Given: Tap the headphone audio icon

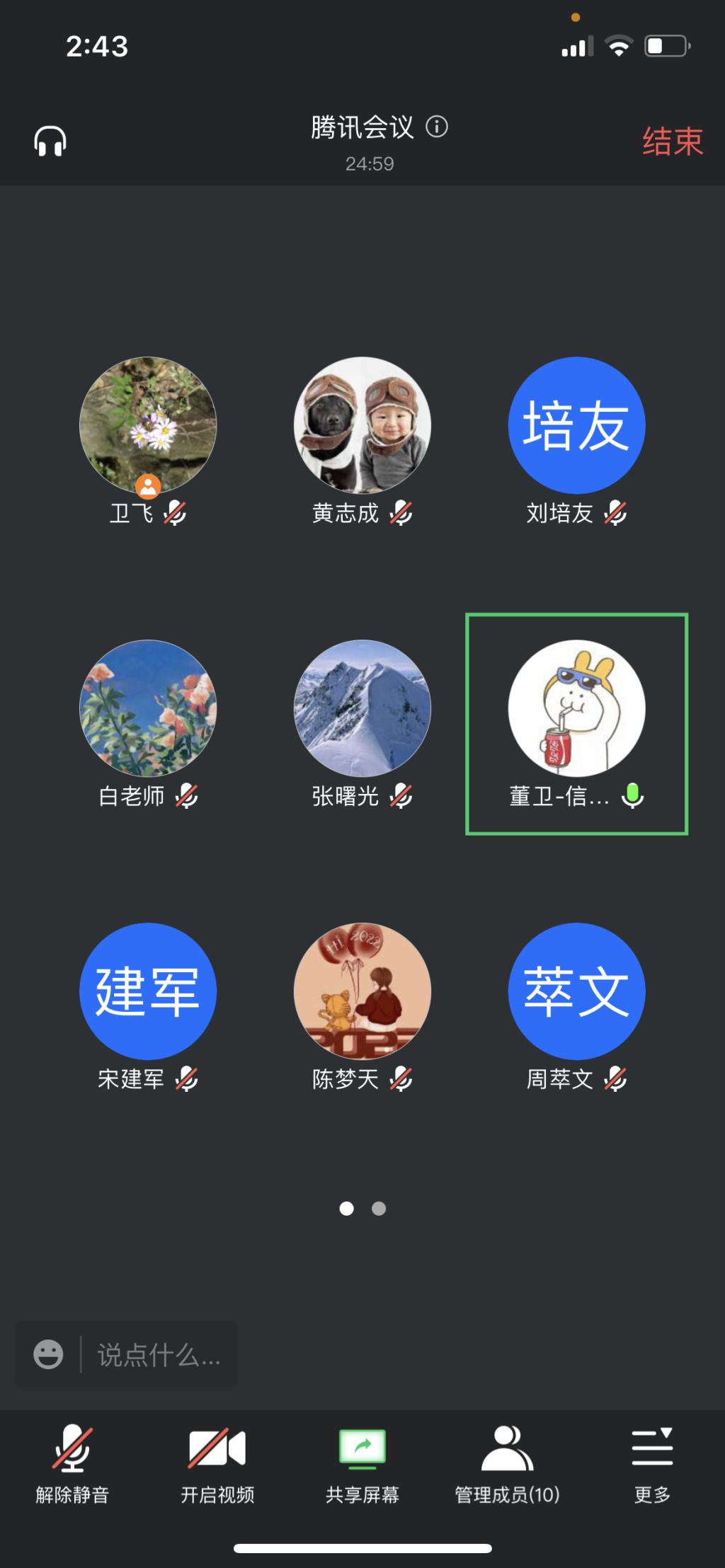Looking at the screenshot, I should point(50,142).
